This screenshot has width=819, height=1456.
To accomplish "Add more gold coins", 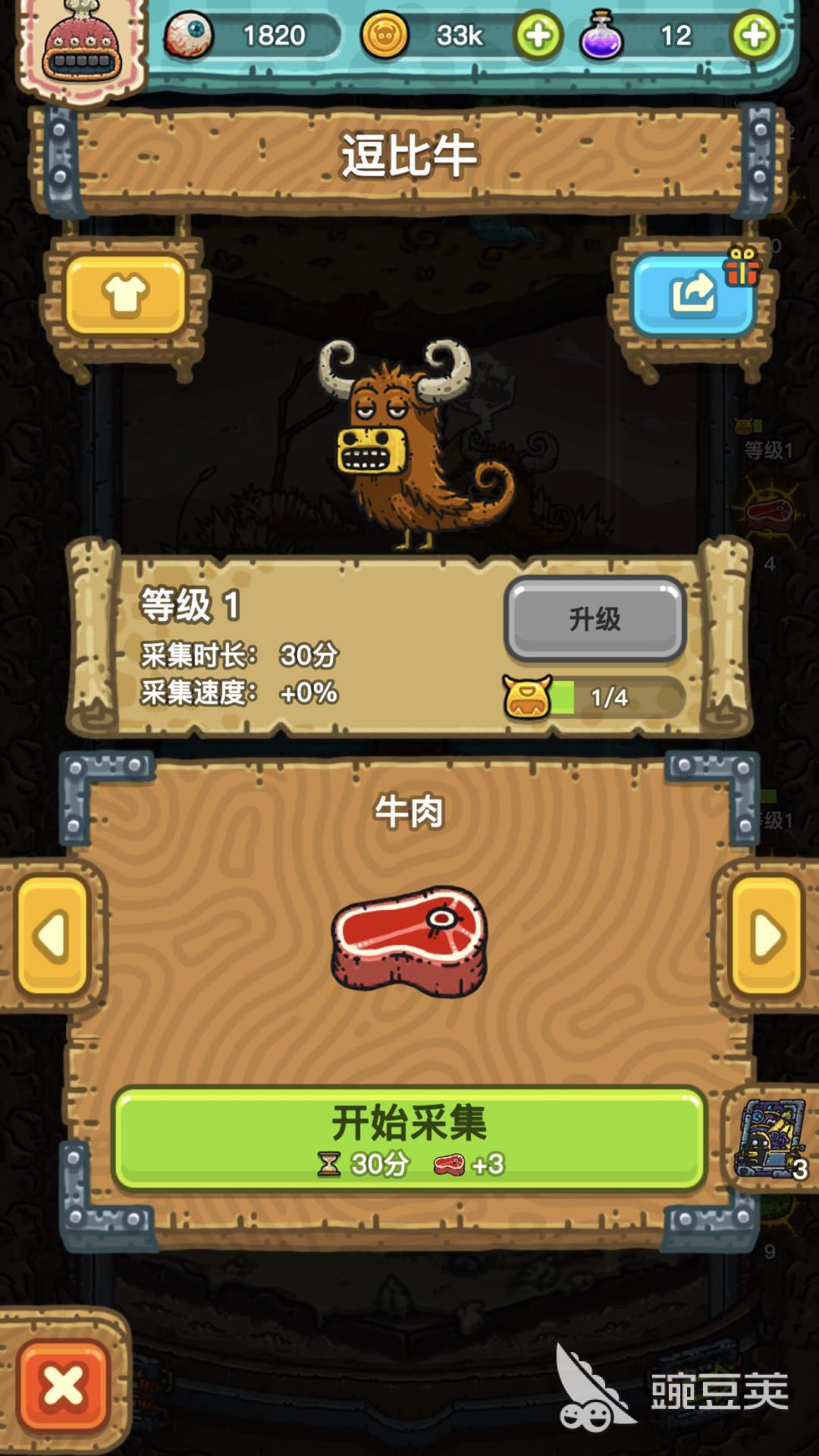I will click(x=538, y=35).
